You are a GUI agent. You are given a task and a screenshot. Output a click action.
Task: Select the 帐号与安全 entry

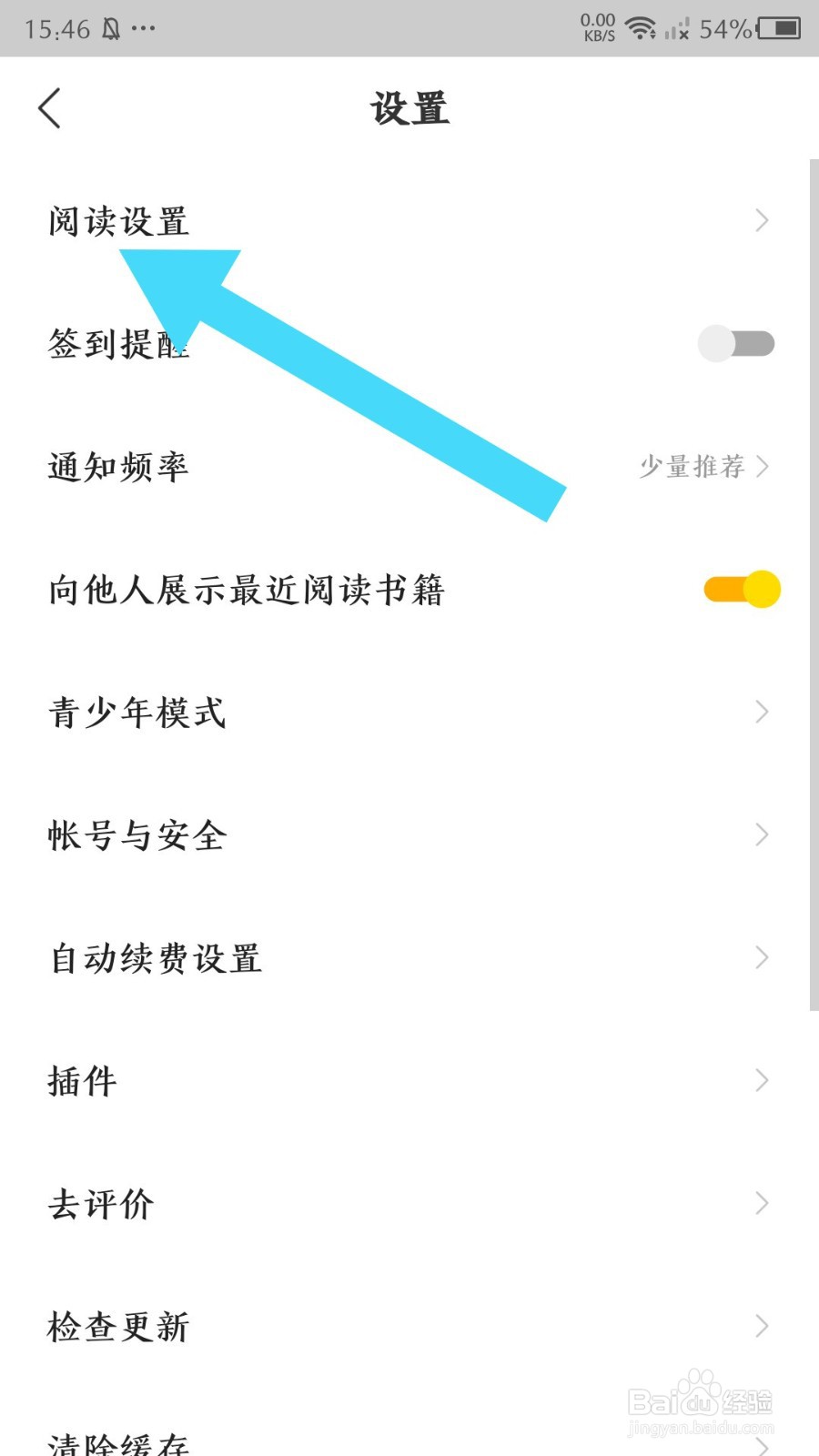136,835
